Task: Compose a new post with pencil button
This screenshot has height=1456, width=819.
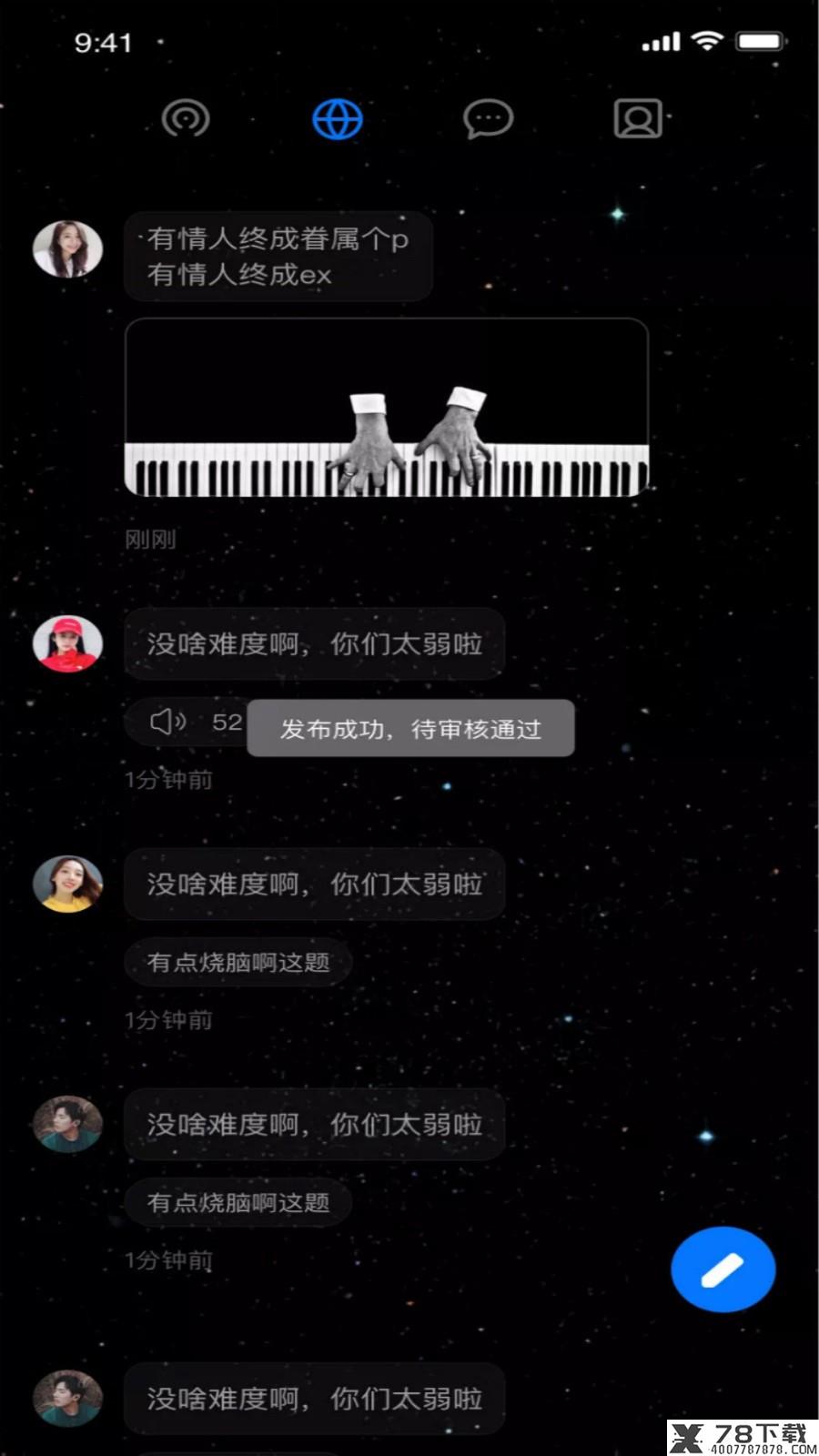Action: 723,1269
